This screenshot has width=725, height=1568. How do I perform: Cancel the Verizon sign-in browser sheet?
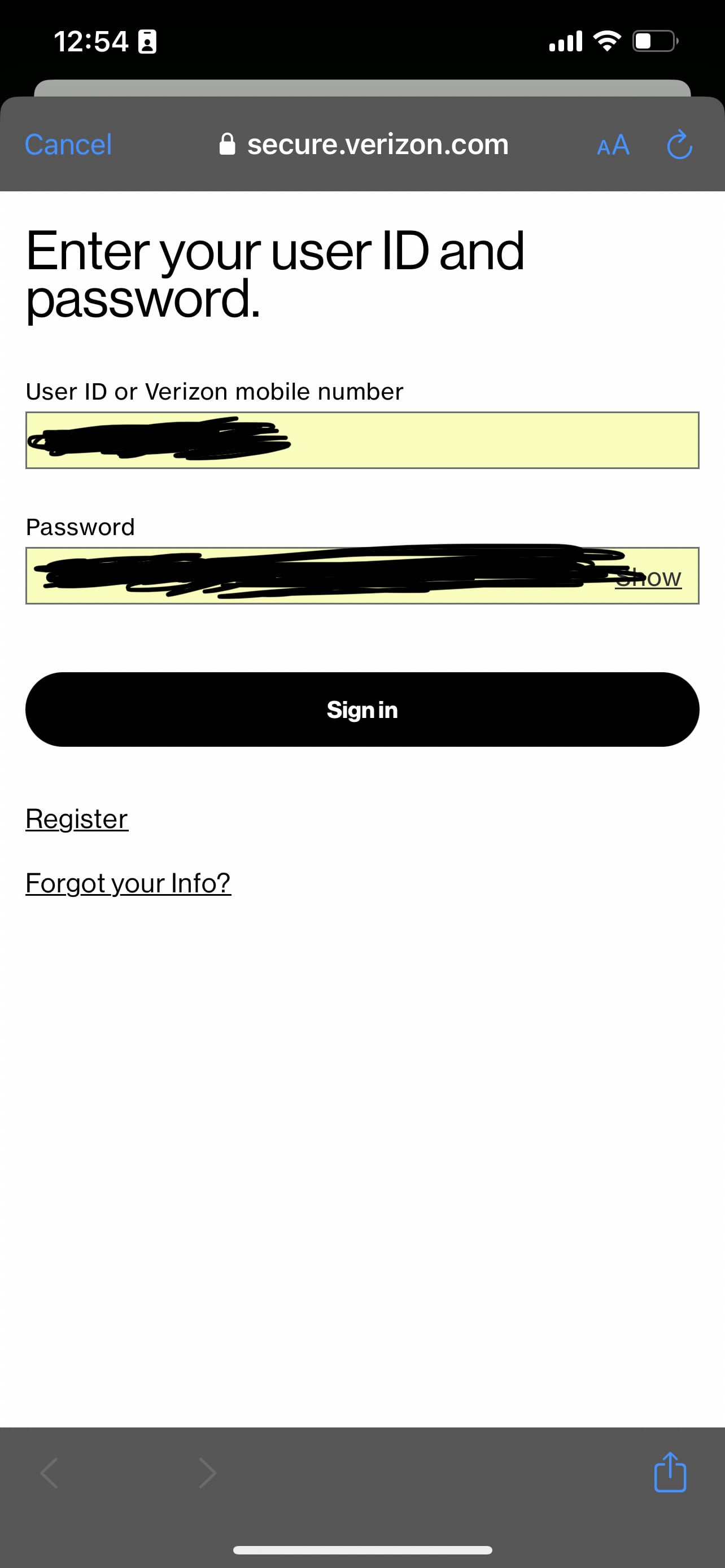click(x=68, y=145)
